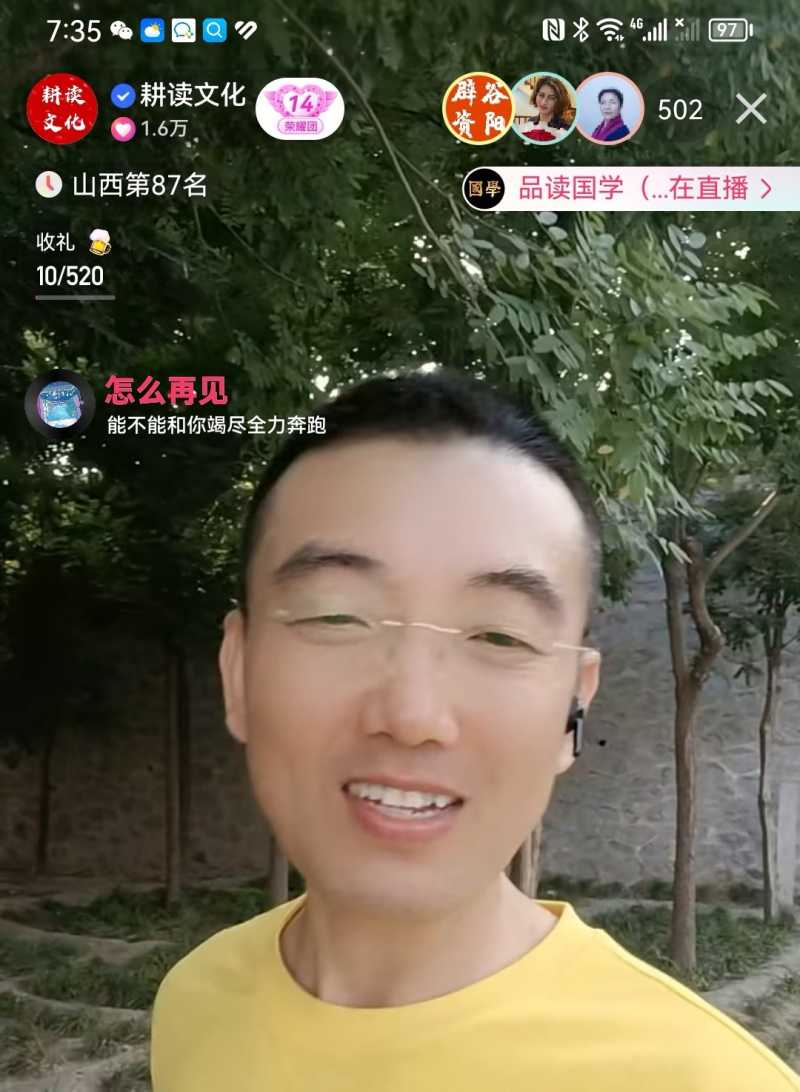Tap the Wi-Fi indicator in the status bar
800x1092 pixels.
click(608, 29)
